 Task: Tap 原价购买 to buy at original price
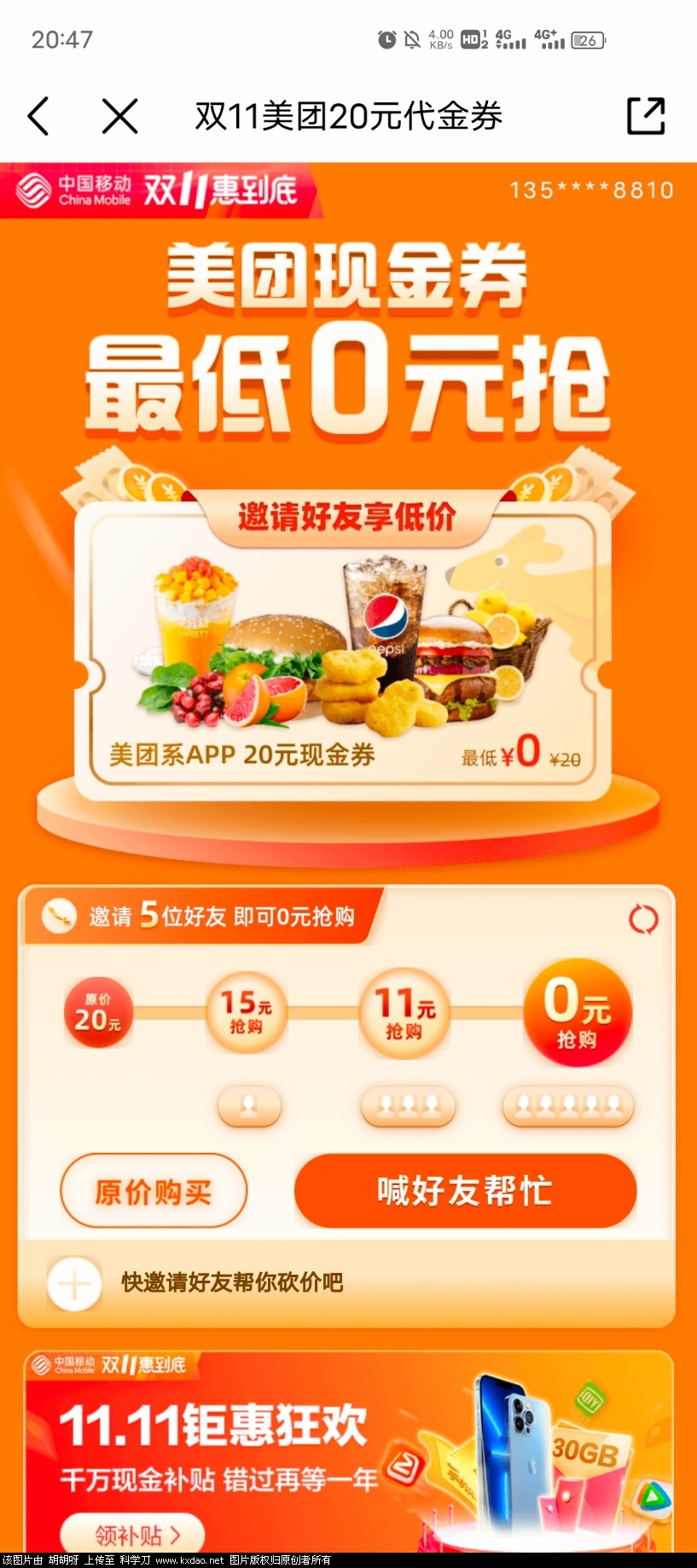(154, 1191)
